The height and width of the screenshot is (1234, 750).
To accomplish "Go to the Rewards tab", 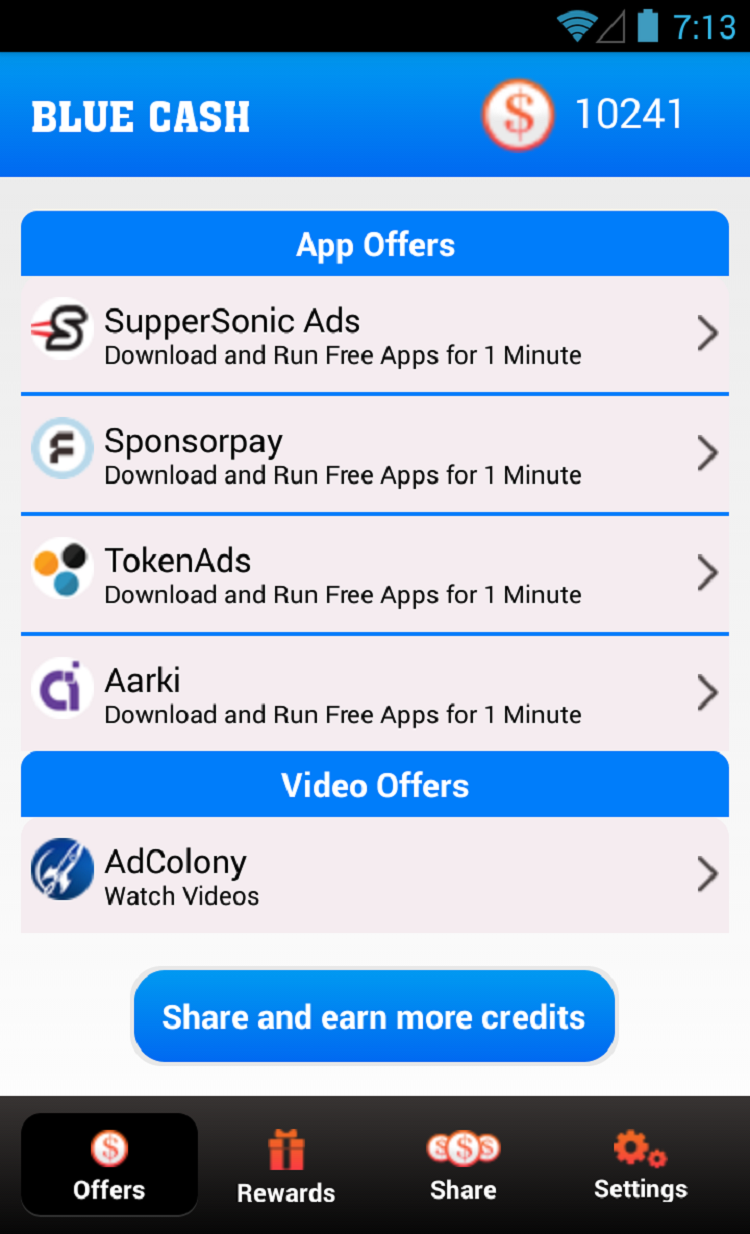I will point(286,1166).
